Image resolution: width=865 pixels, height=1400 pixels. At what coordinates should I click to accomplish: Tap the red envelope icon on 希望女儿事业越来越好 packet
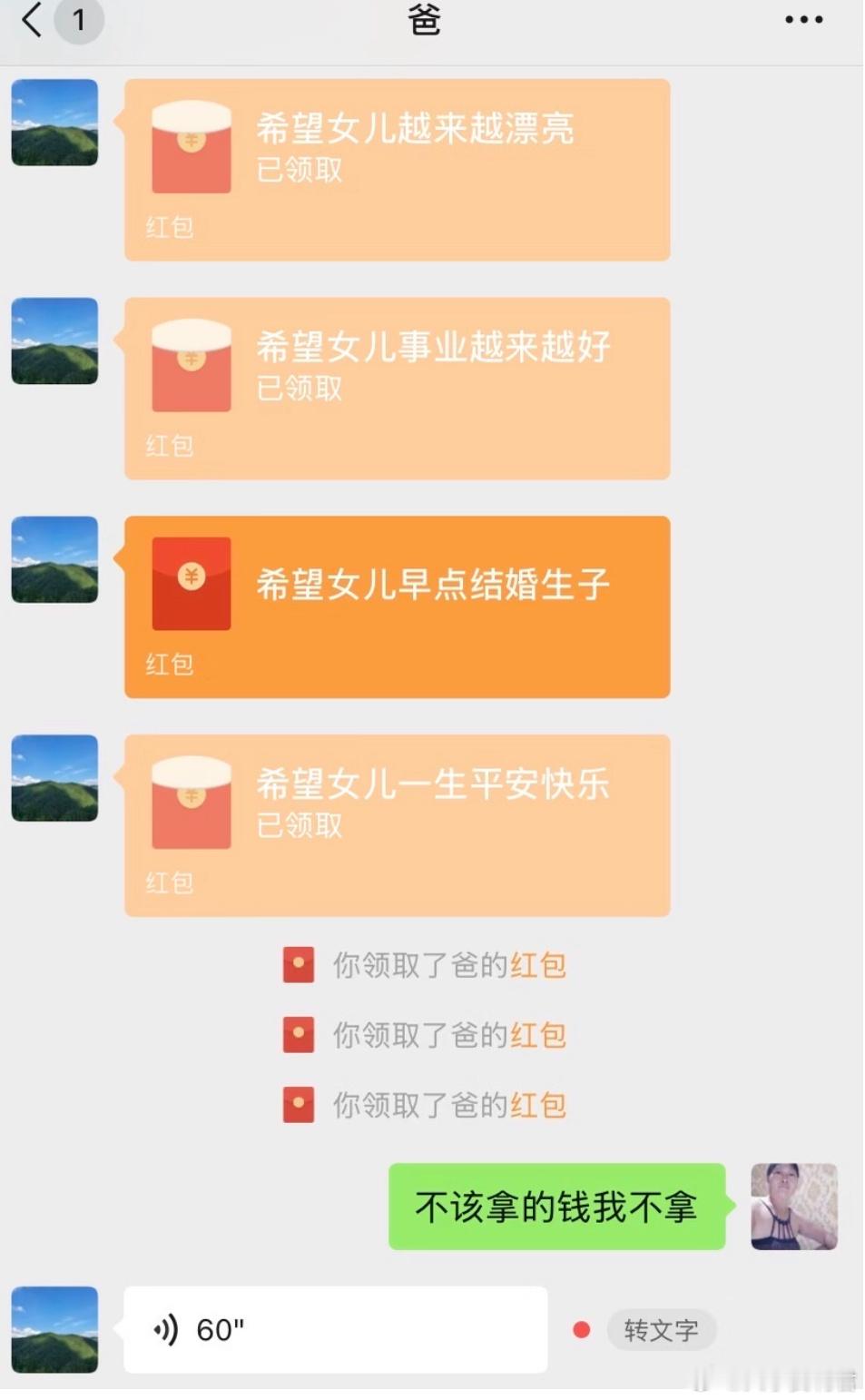tap(191, 366)
